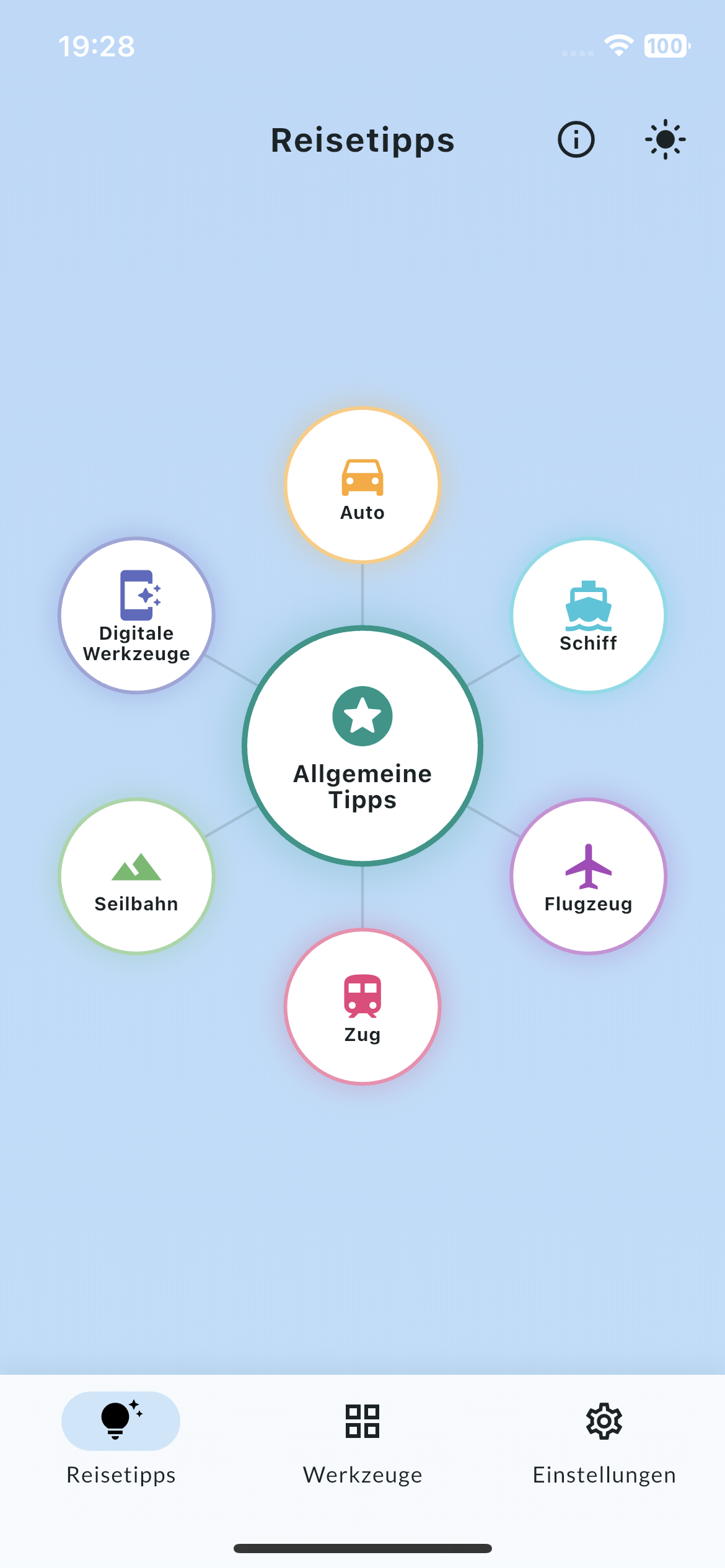Tap the Reisetipps title text
This screenshot has height=1568, width=725.
coord(362,140)
